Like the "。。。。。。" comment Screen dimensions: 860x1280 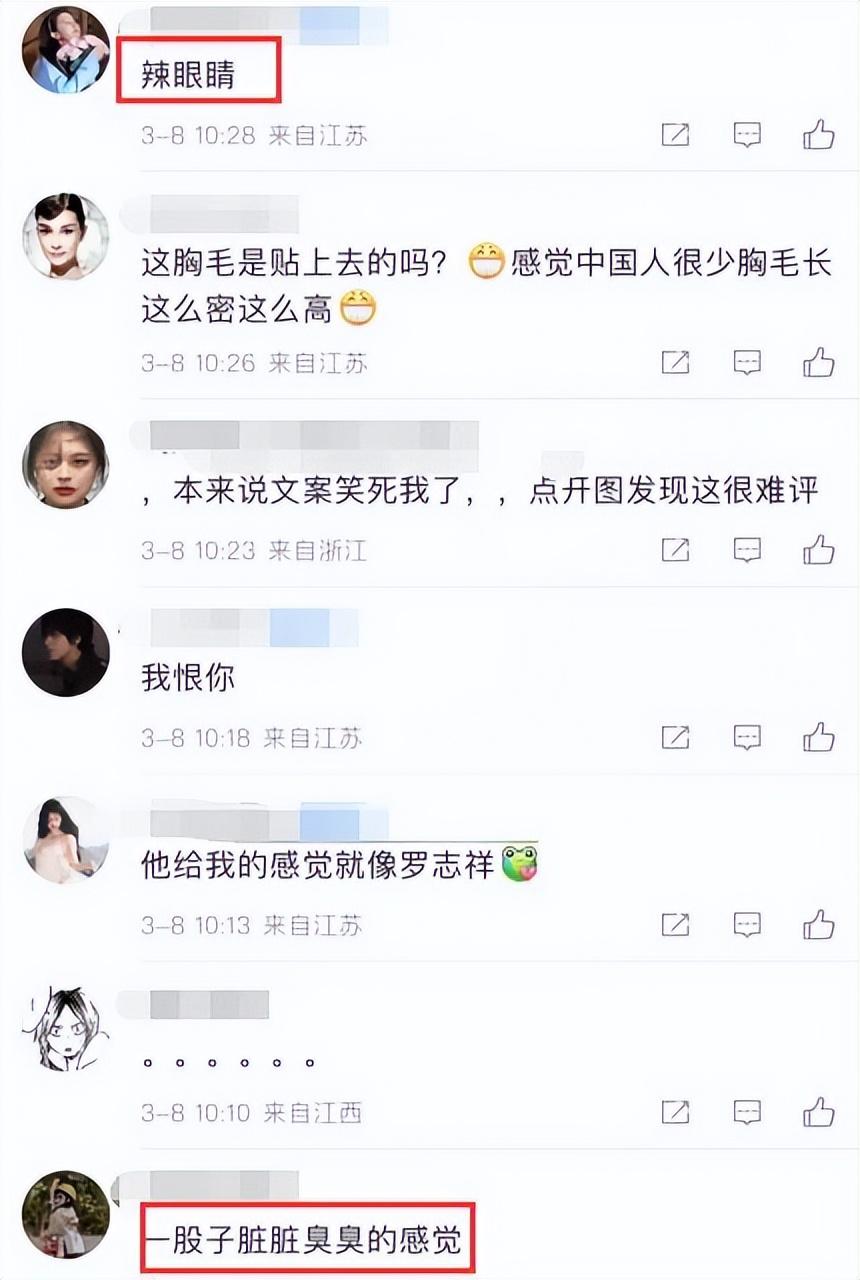tap(818, 1111)
